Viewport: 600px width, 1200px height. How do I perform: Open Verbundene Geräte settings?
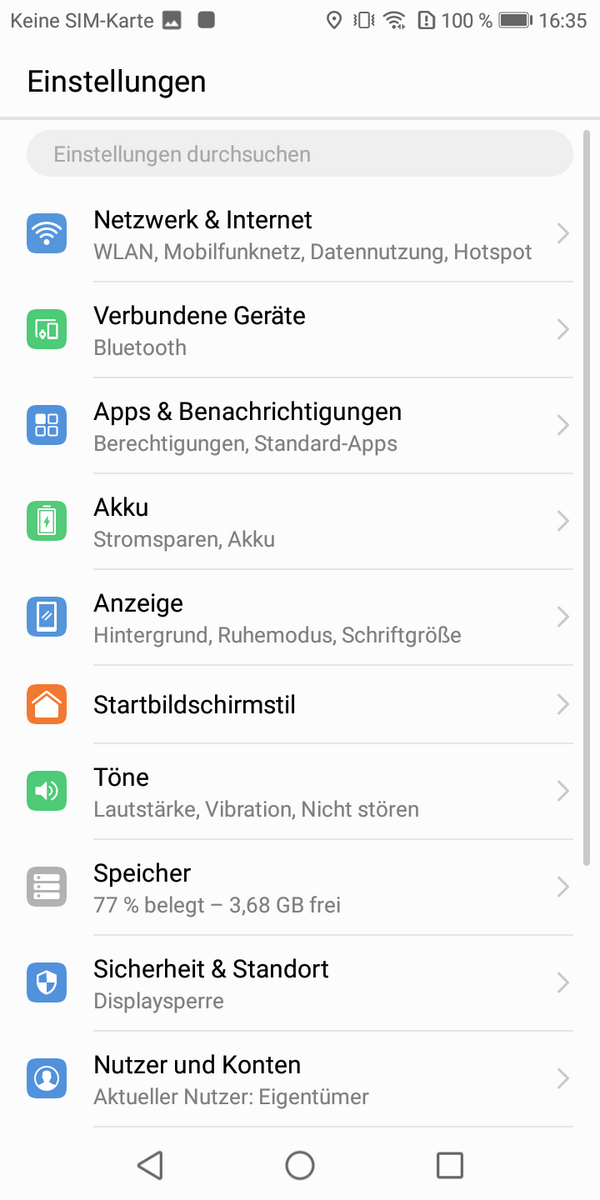click(299, 330)
